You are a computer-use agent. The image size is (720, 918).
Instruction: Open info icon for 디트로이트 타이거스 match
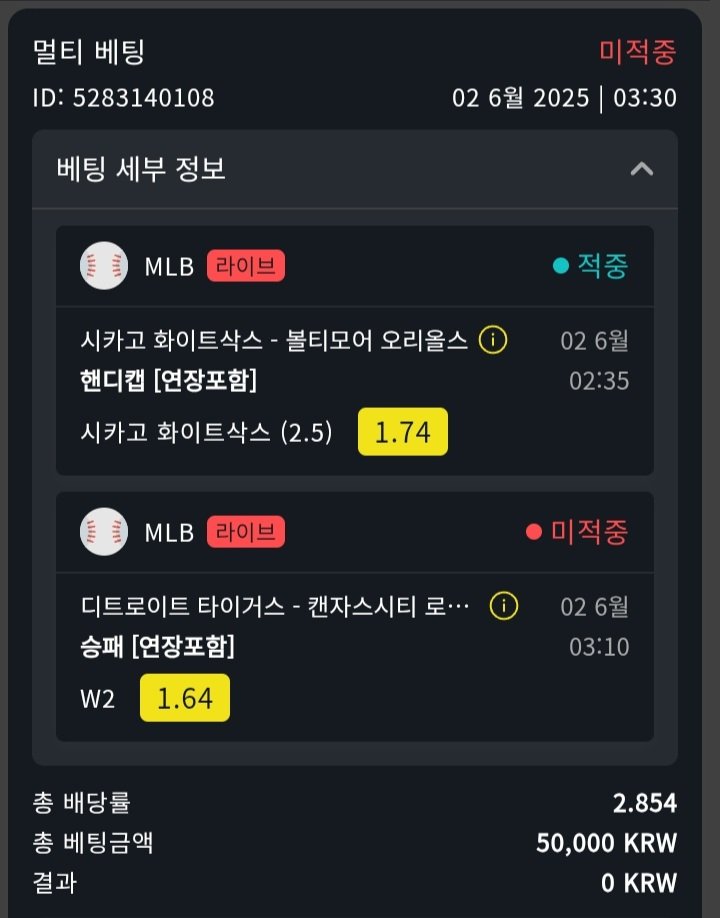click(x=504, y=606)
